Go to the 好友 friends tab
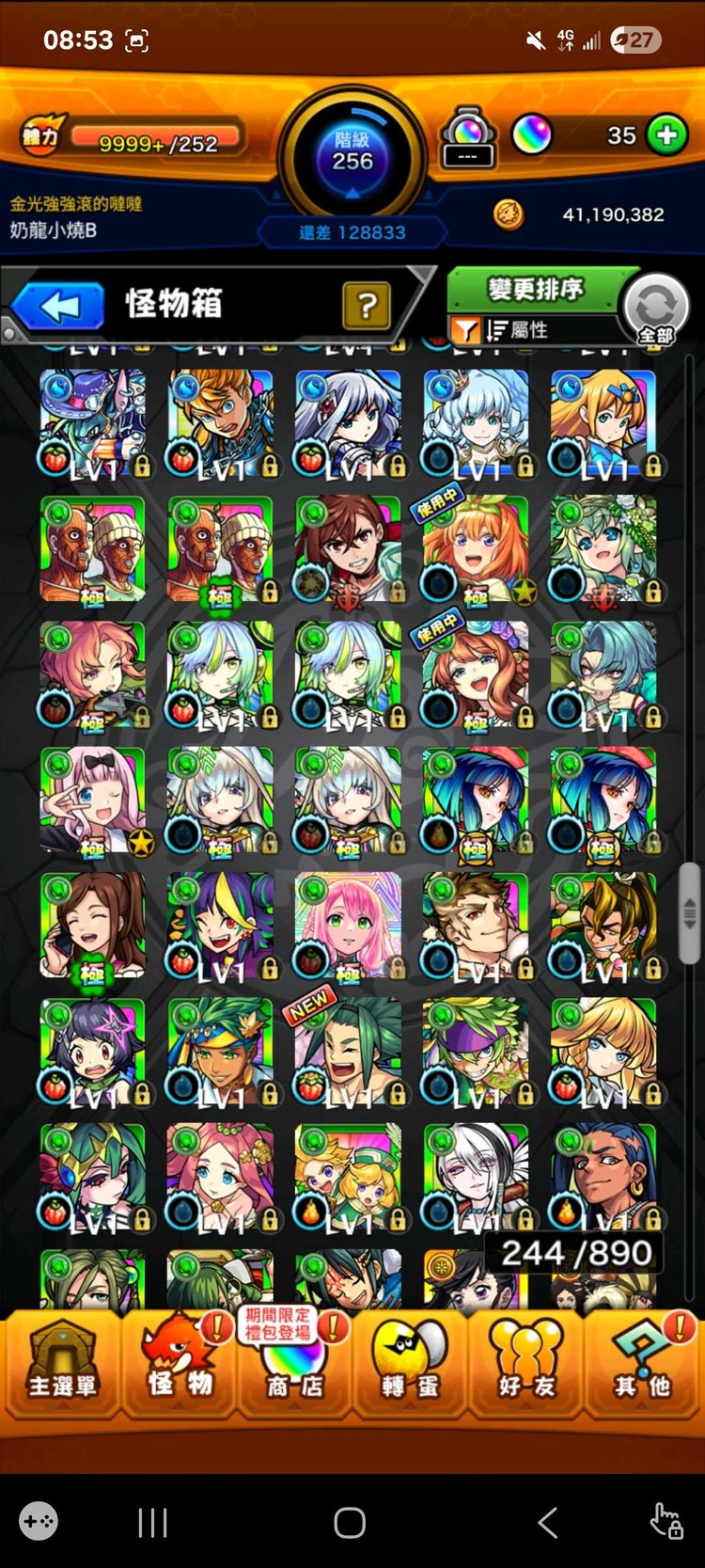Image resolution: width=705 pixels, height=1568 pixels. [x=526, y=1365]
